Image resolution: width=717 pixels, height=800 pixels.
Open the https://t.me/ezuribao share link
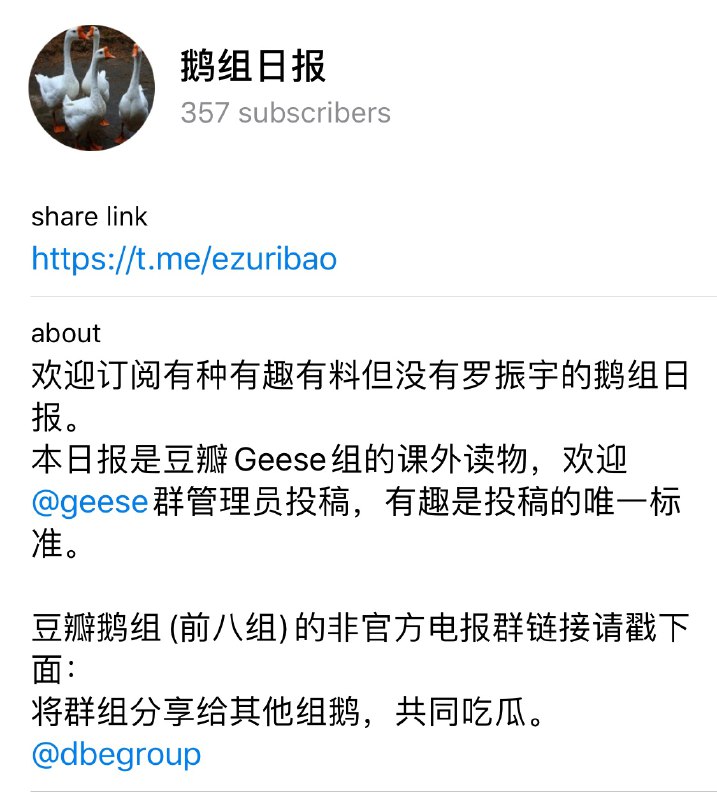tap(184, 259)
